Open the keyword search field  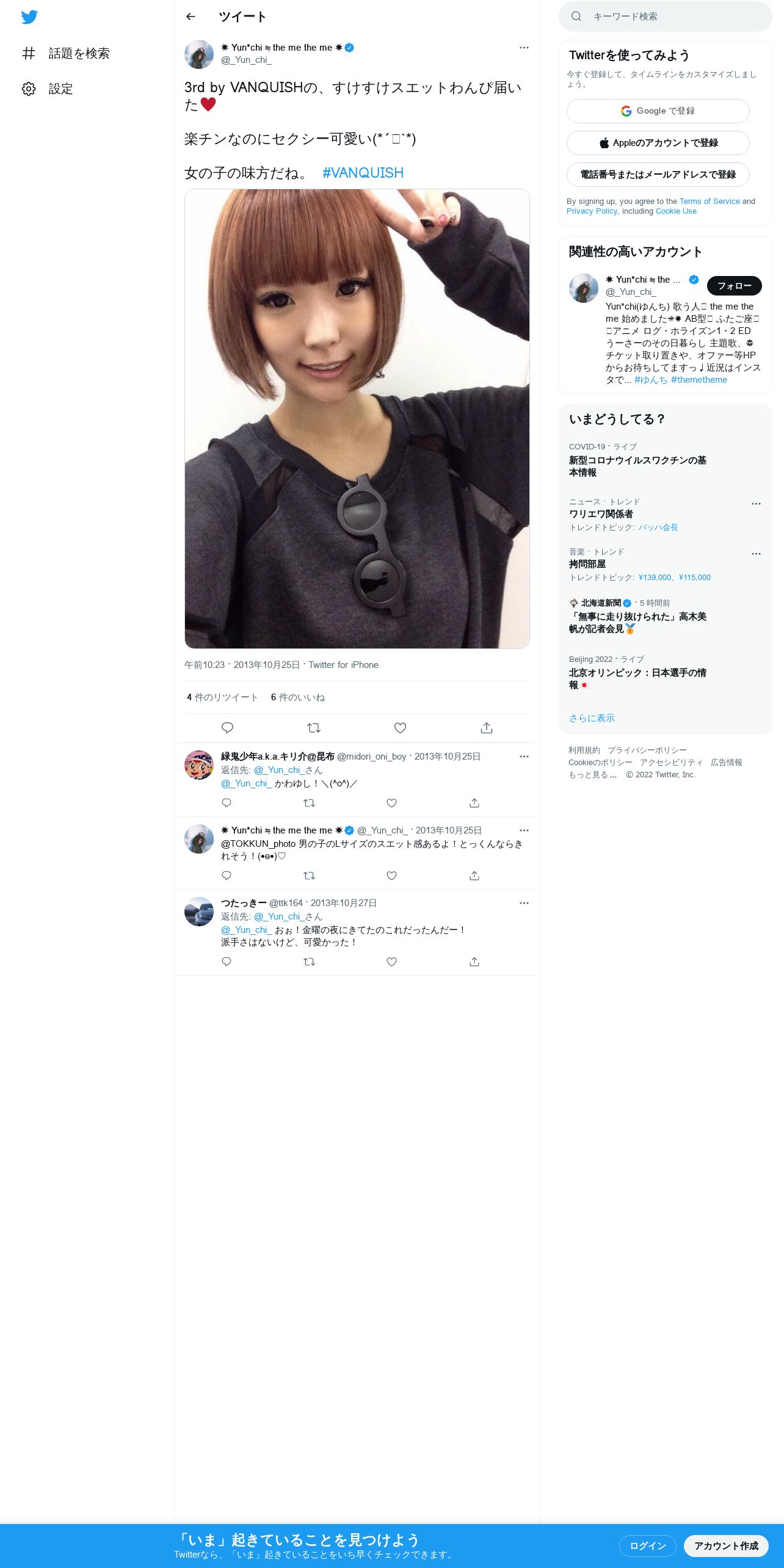tap(665, 16)
